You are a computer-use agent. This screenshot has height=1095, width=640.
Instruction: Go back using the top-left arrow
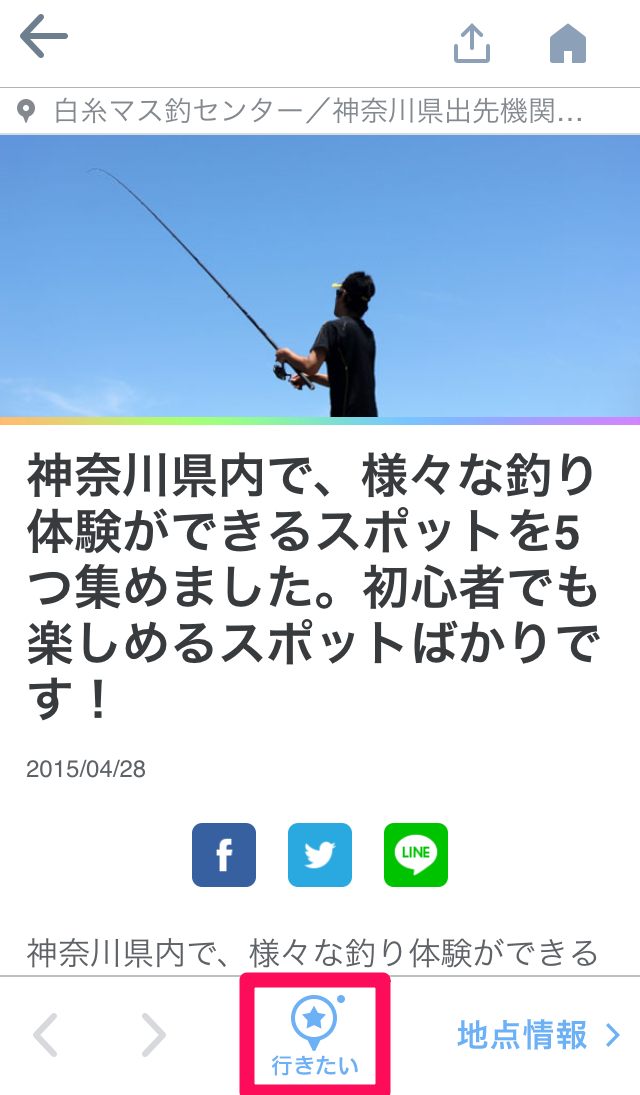point(44,38)
